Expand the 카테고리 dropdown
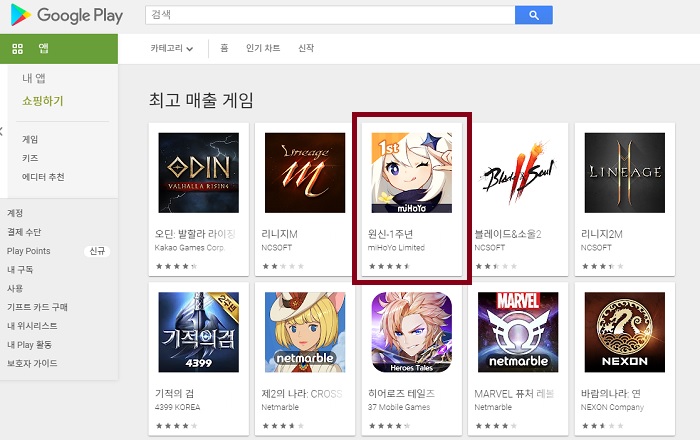The image size is (700, 440). coord(171,48)
